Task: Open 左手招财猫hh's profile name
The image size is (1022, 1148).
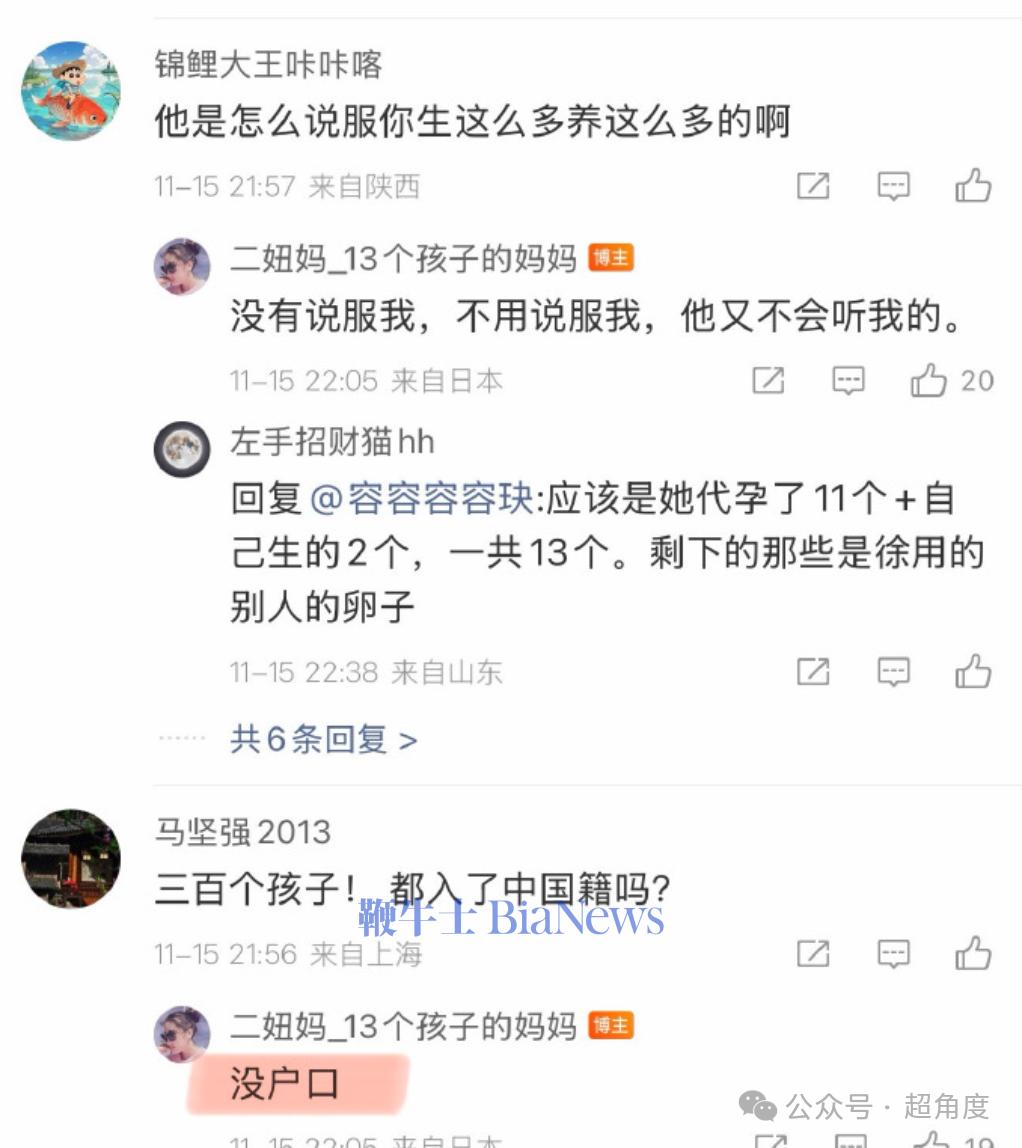Action: pos(330,443)
